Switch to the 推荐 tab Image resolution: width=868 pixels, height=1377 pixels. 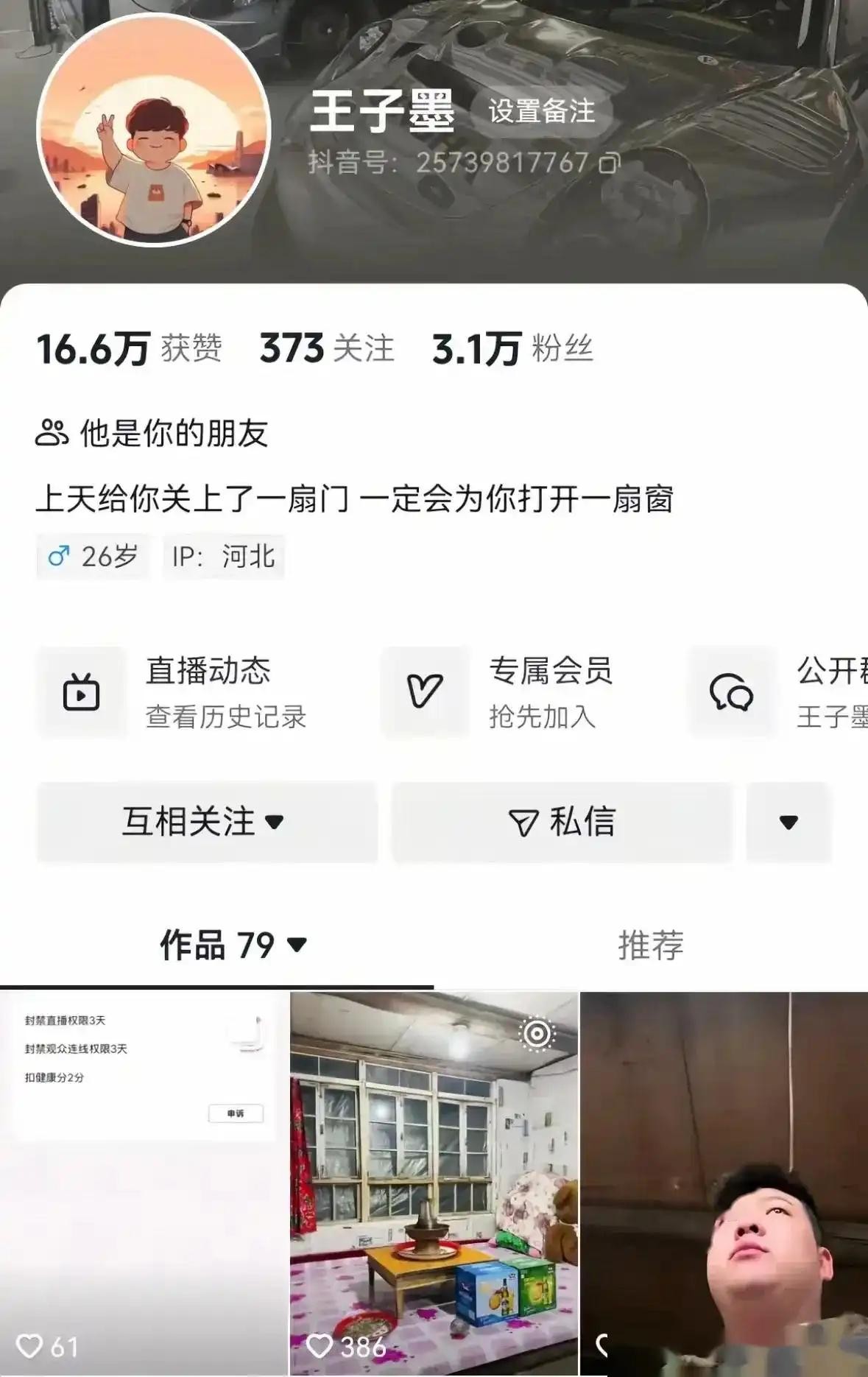650,945
